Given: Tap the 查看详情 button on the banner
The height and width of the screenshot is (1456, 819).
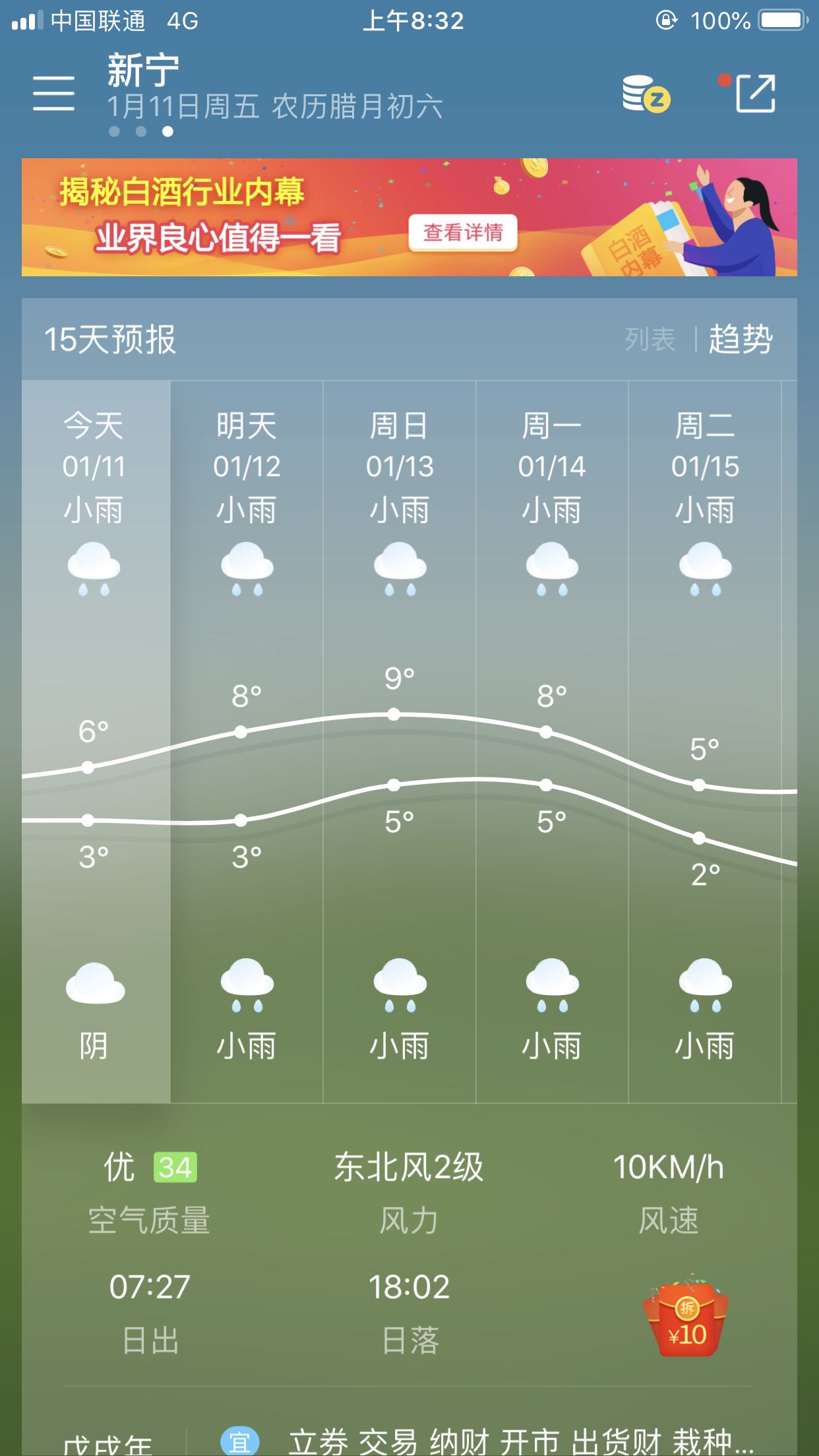Looking at the screenshot, I should (x=463, y=233).
